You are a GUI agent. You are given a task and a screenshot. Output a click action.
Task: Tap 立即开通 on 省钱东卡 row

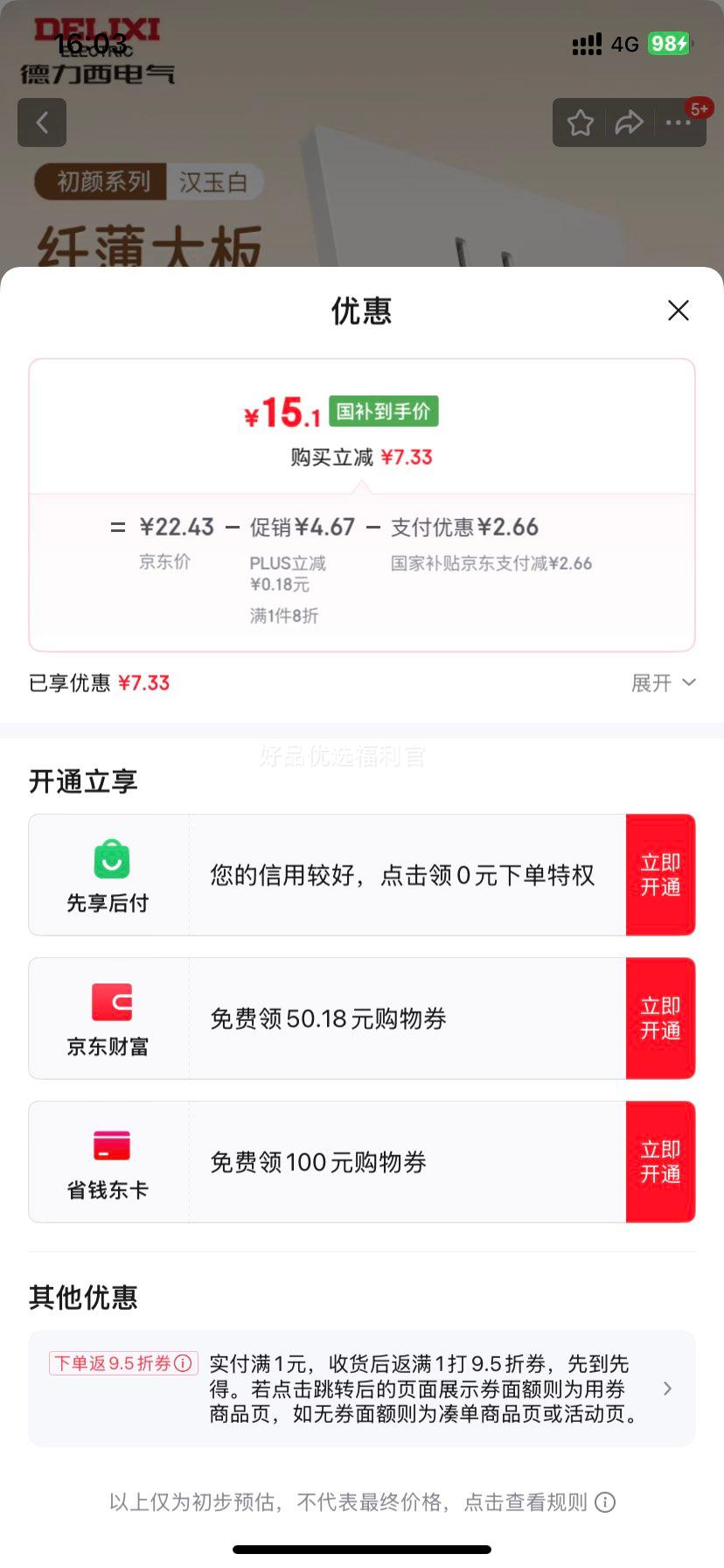coord(661,1162)
